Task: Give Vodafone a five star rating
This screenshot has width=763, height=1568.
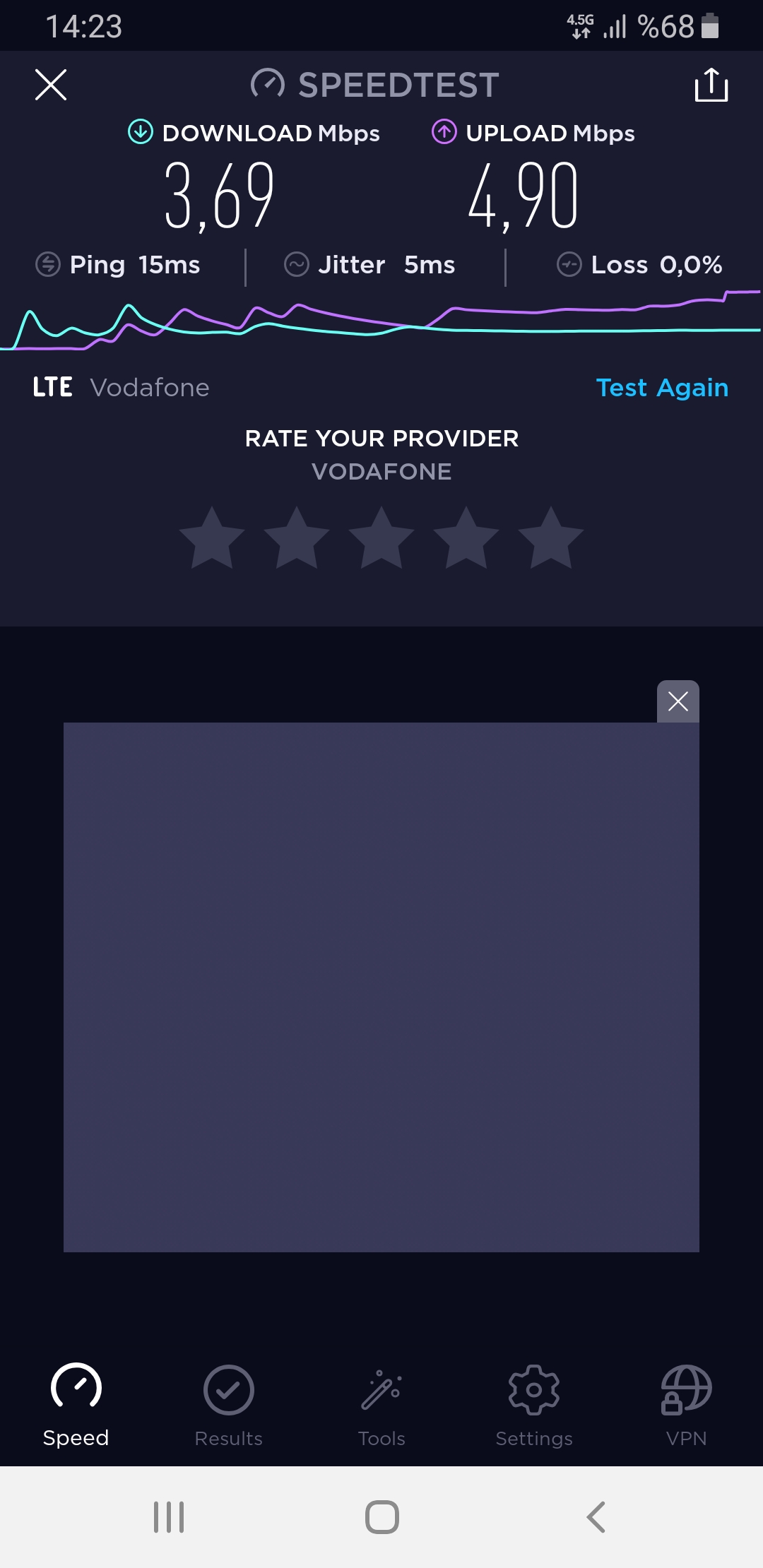Action: click(551, 538)
